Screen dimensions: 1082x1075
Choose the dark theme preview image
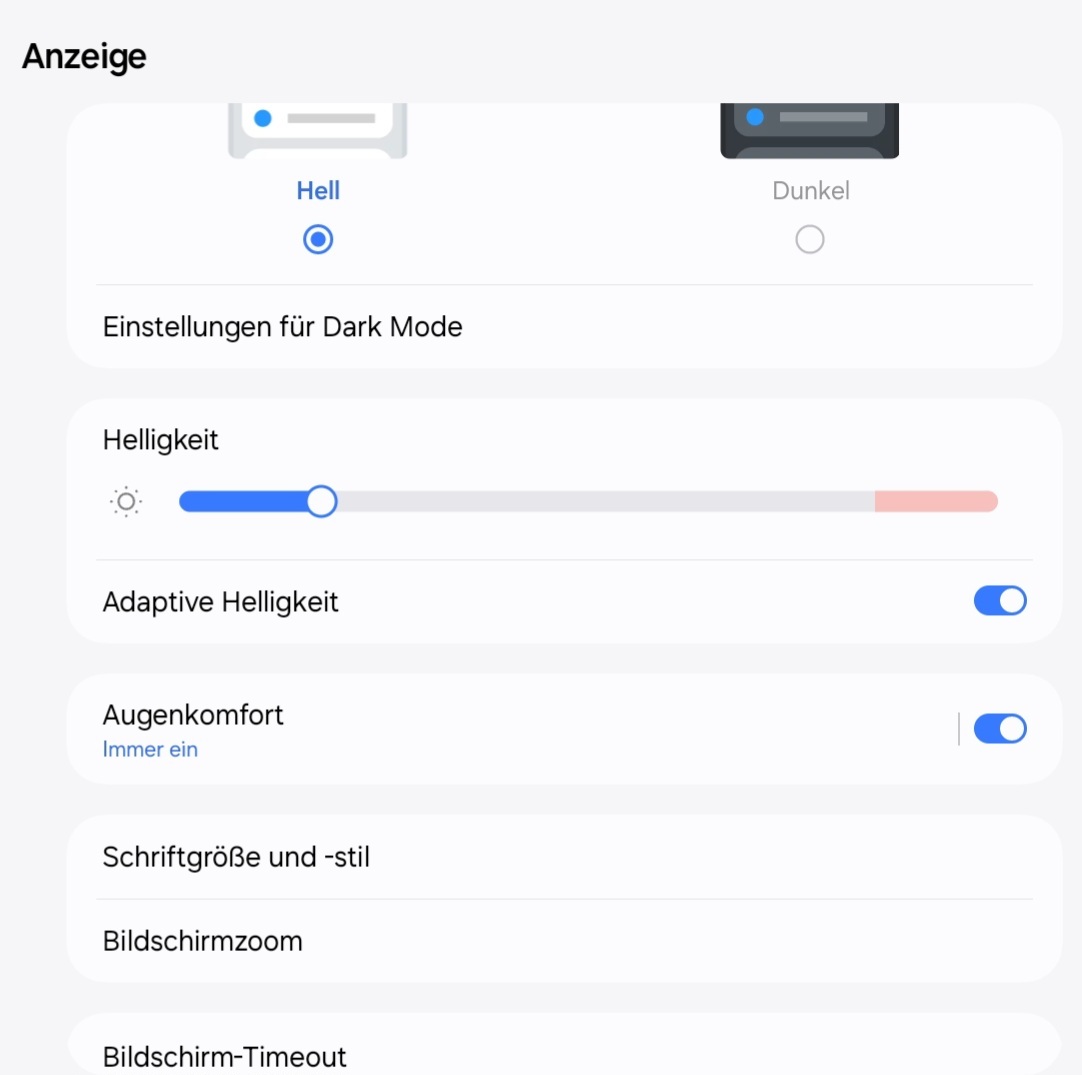click(809, 132)
